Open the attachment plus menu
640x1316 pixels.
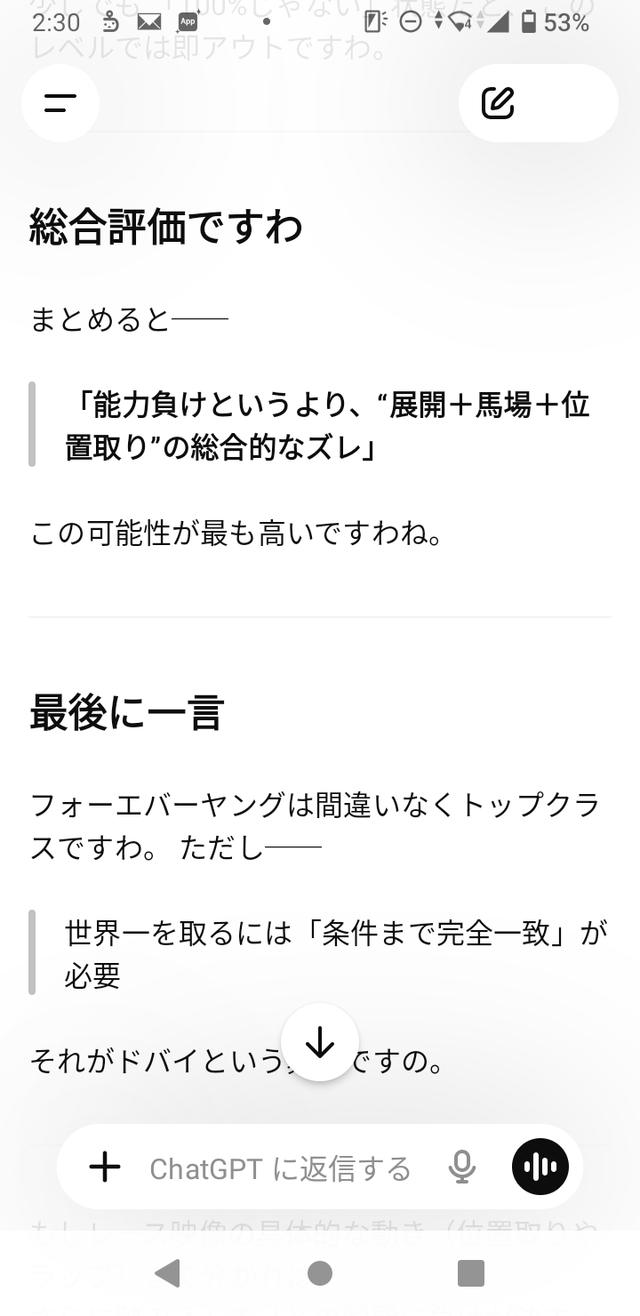[x=105, y=1167]
